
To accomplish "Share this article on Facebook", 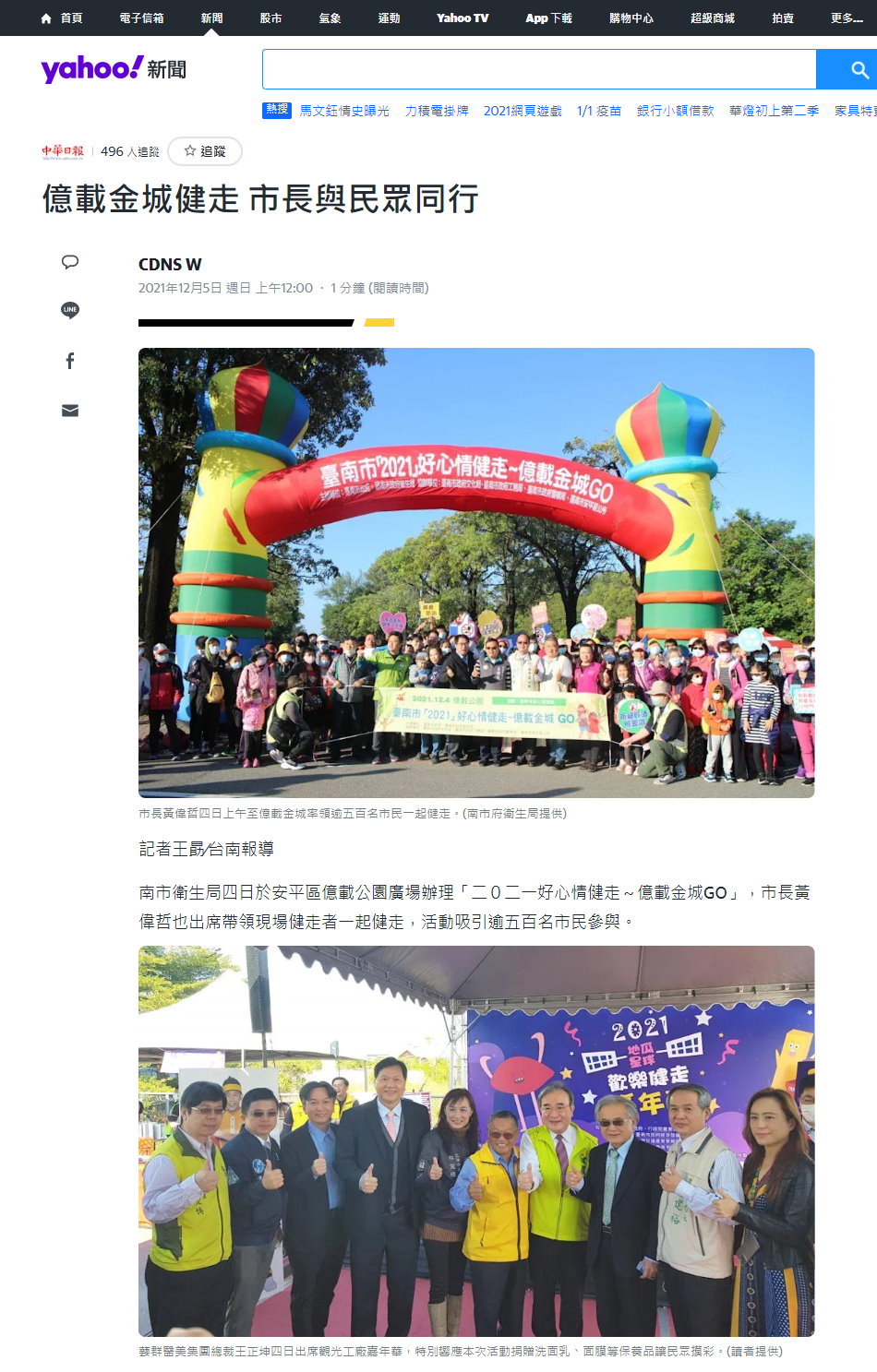I will pos(70,361).
